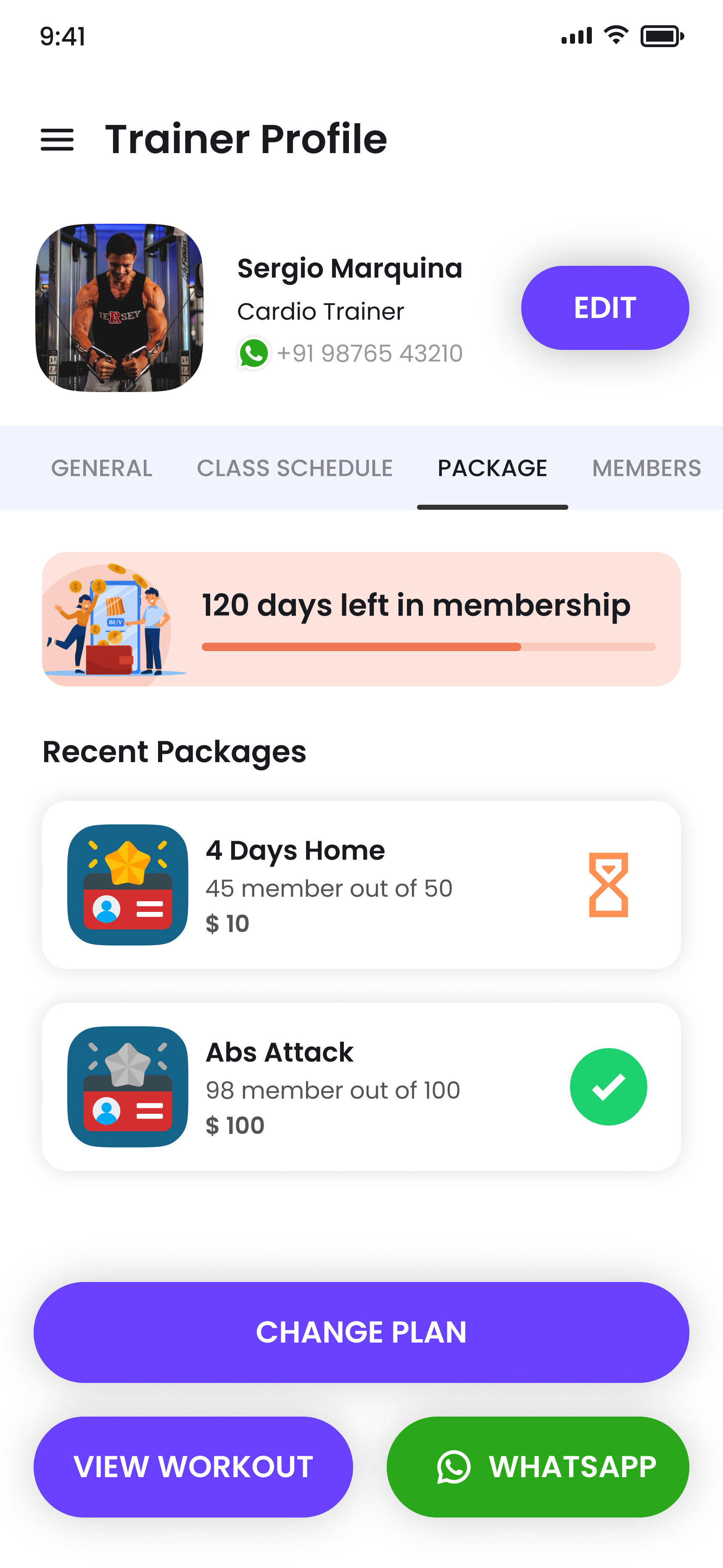Screen dimensions: 723x1568
Task: Switch to the Class Schedule tab
Action: pyautogui.click(x=295, y=467)
